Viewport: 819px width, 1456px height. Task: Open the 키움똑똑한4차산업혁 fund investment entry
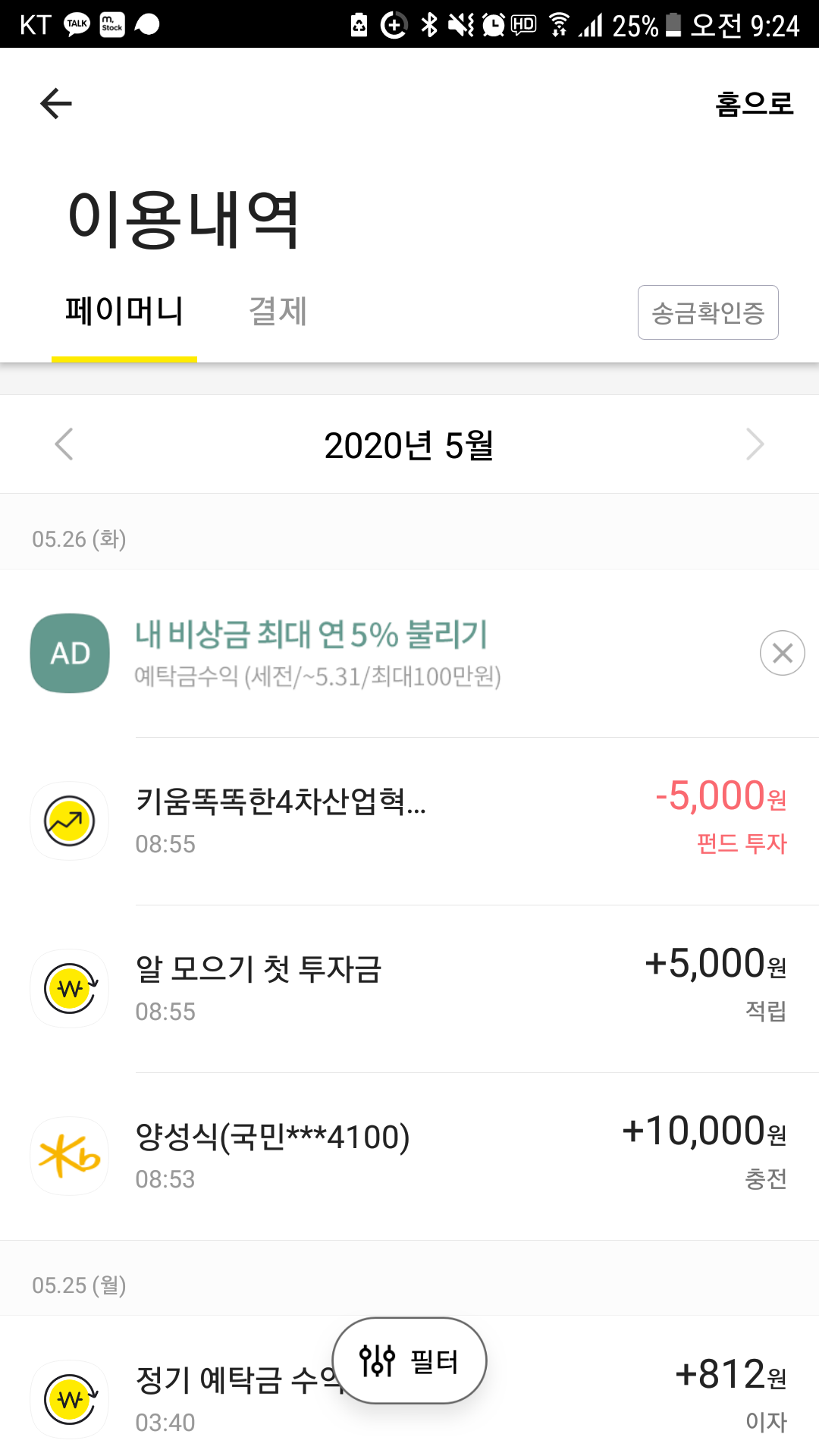coord(409,821)
